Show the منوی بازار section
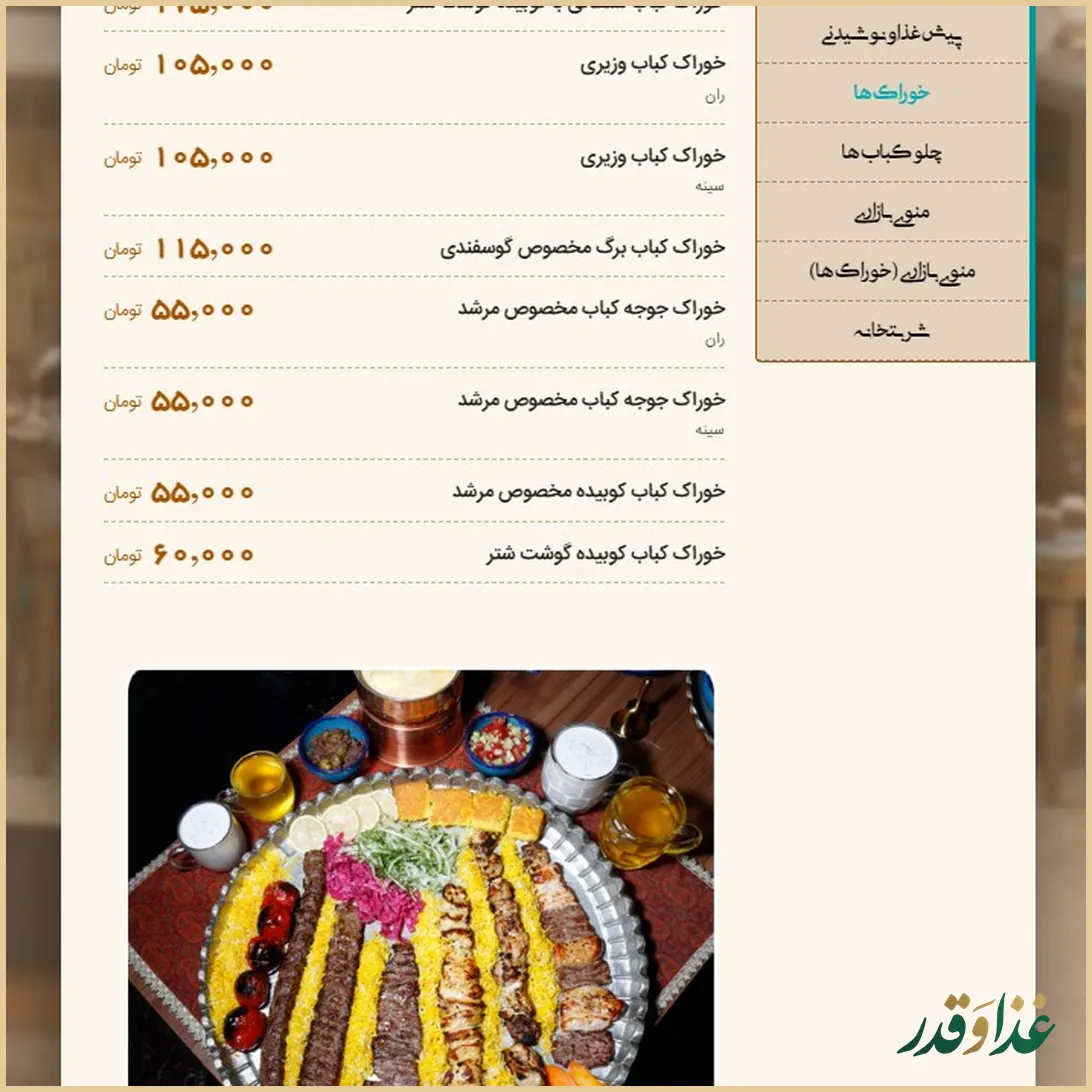The height and width of the screenshot is (1092, 1092). [892, 212]
